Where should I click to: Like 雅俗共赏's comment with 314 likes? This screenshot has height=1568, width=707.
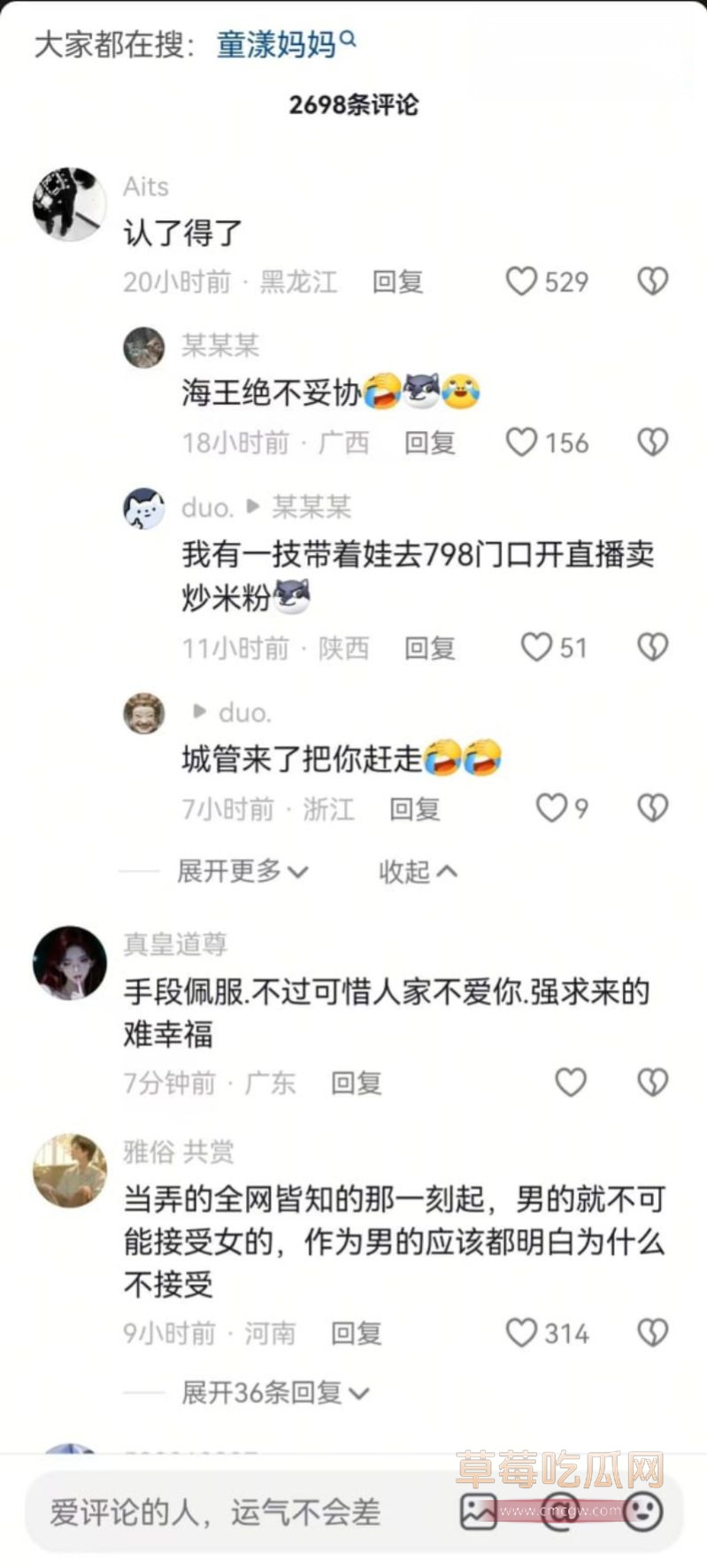(520, 1331)
